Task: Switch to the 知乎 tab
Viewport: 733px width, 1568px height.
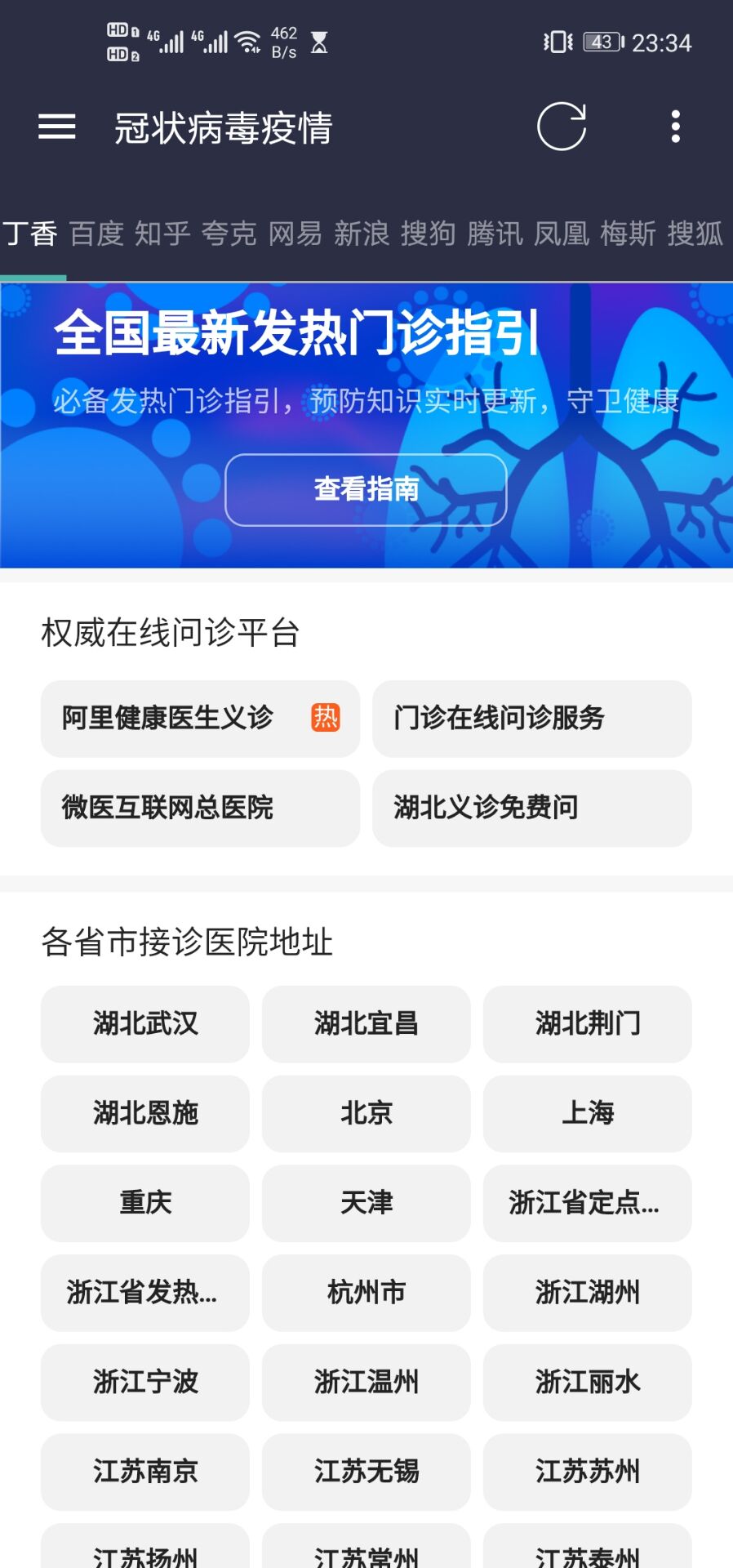Action: point(162,234)
